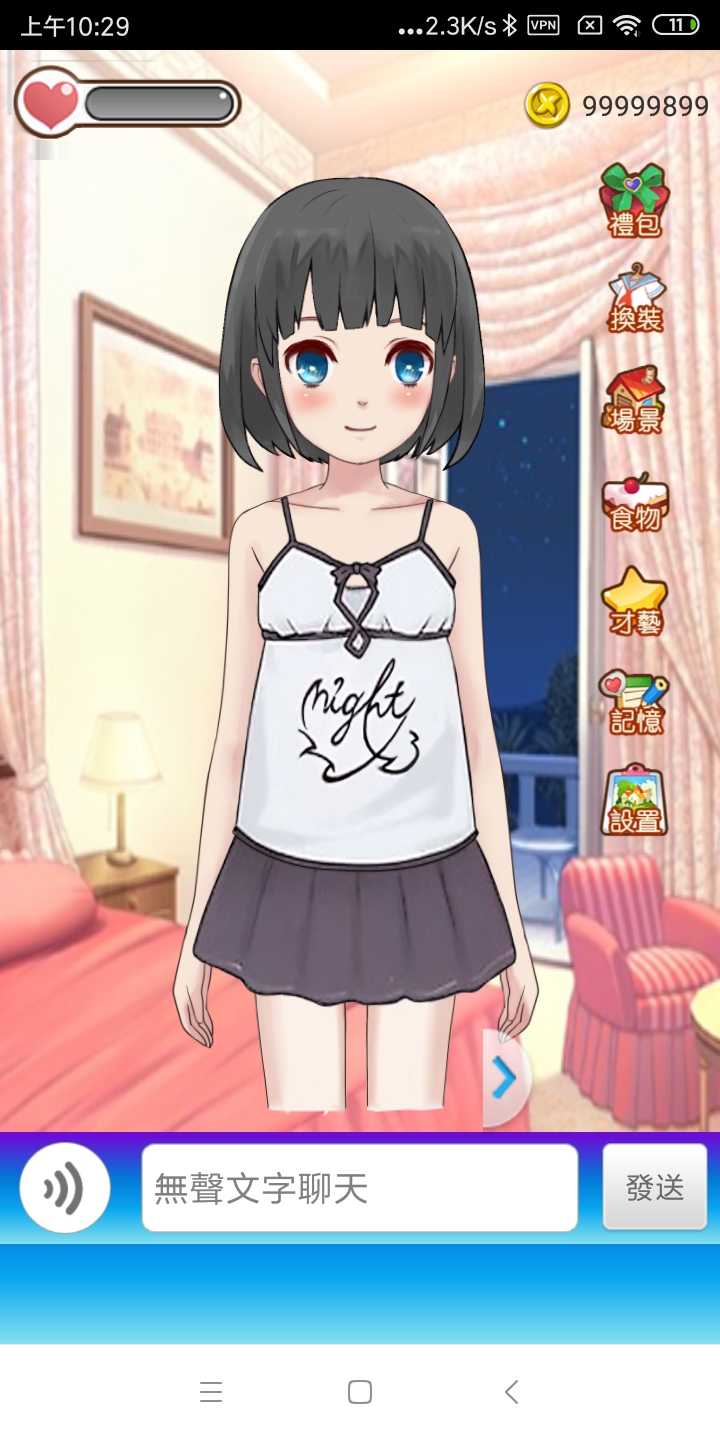The image size is (720, 1440).
Task: Tap the heart icon on affection bar
Action: (48, 102)
